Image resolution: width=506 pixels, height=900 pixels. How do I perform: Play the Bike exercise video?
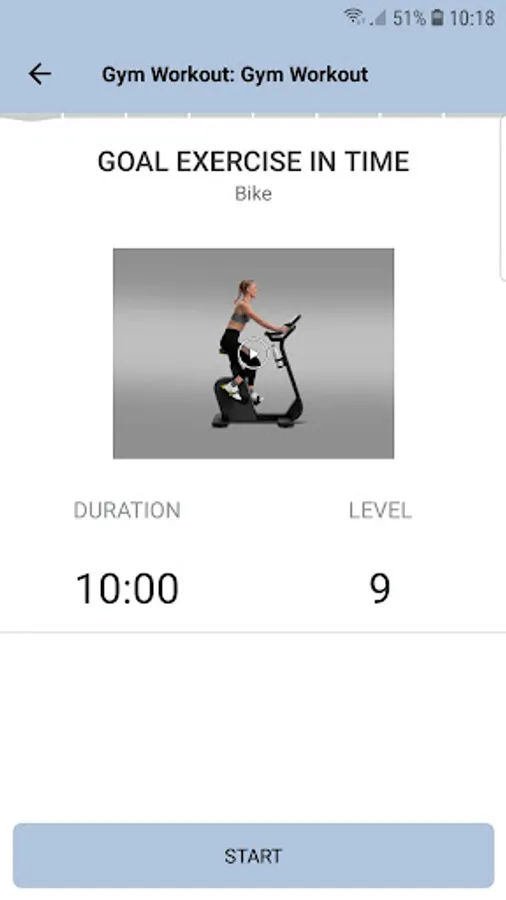coord(253,353)
